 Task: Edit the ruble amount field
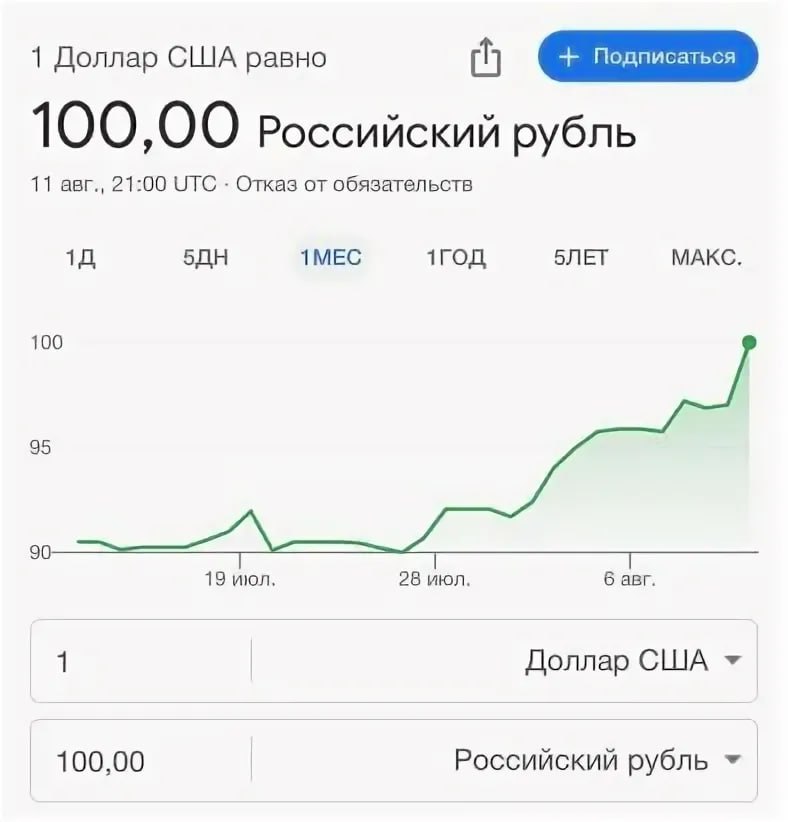(x=140, y=761)
